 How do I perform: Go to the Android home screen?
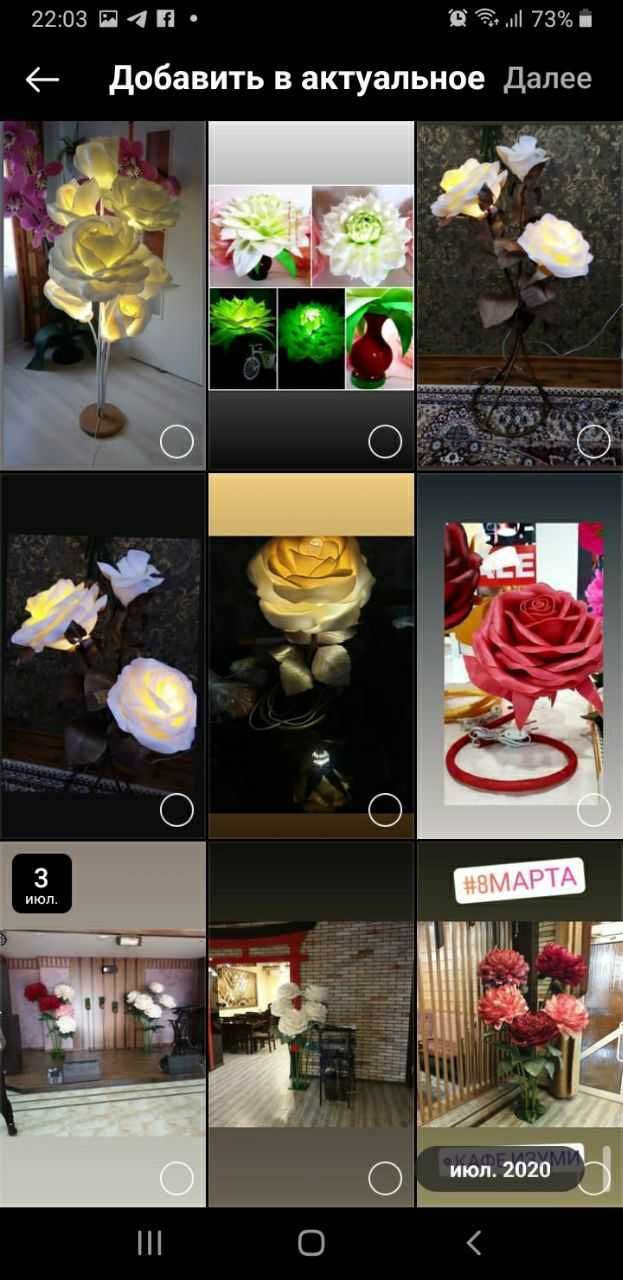pyautogui.click(x=311, y=1243)
